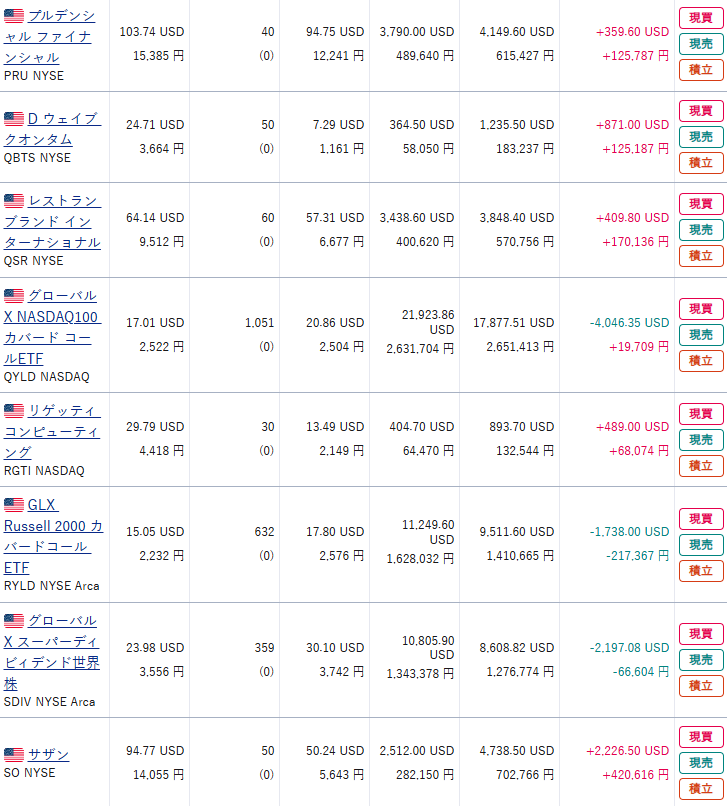Tap 積立 for QBTS stock
The image size is (727, 806).
click(701, 163)
